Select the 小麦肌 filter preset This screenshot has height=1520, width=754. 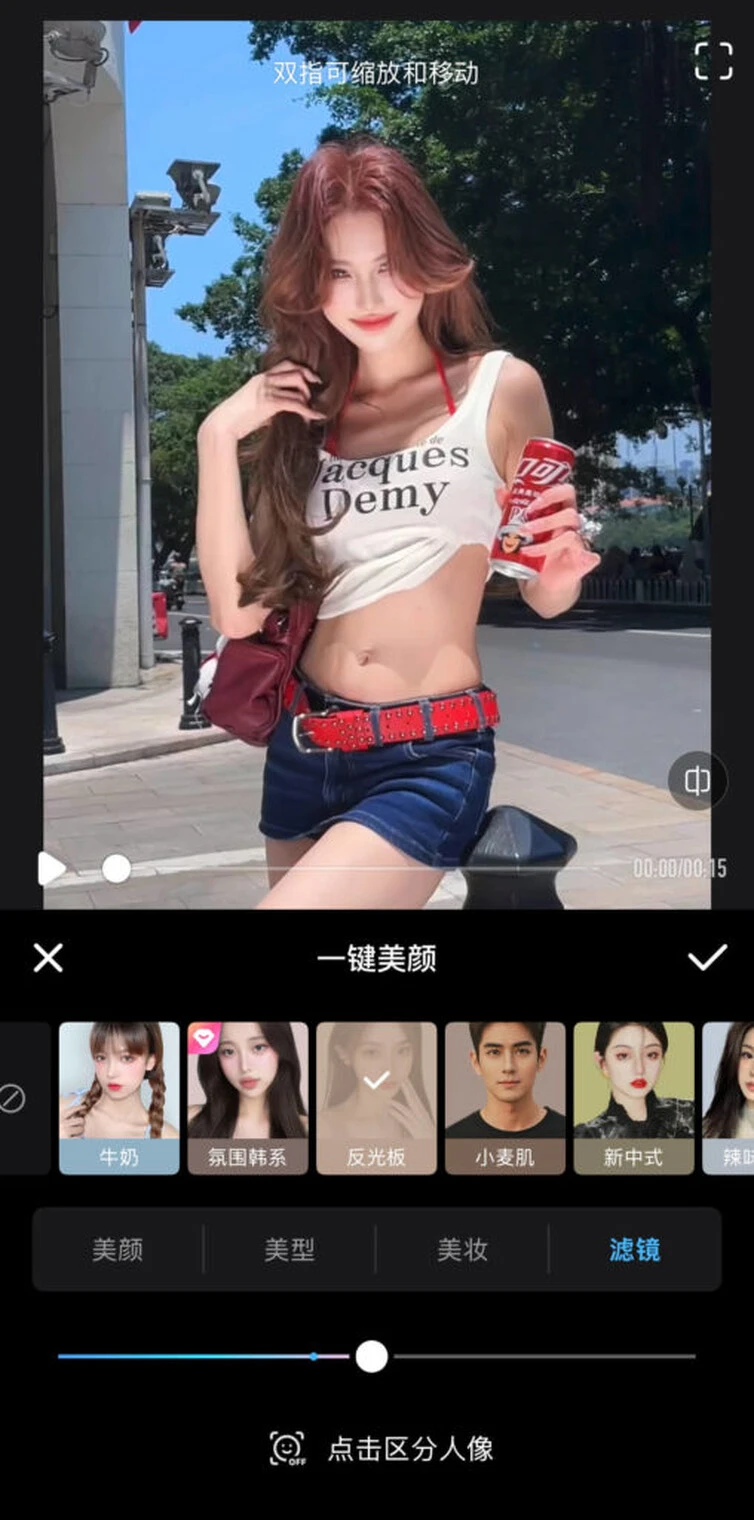pyautogui.click(x=505, y=1097)
